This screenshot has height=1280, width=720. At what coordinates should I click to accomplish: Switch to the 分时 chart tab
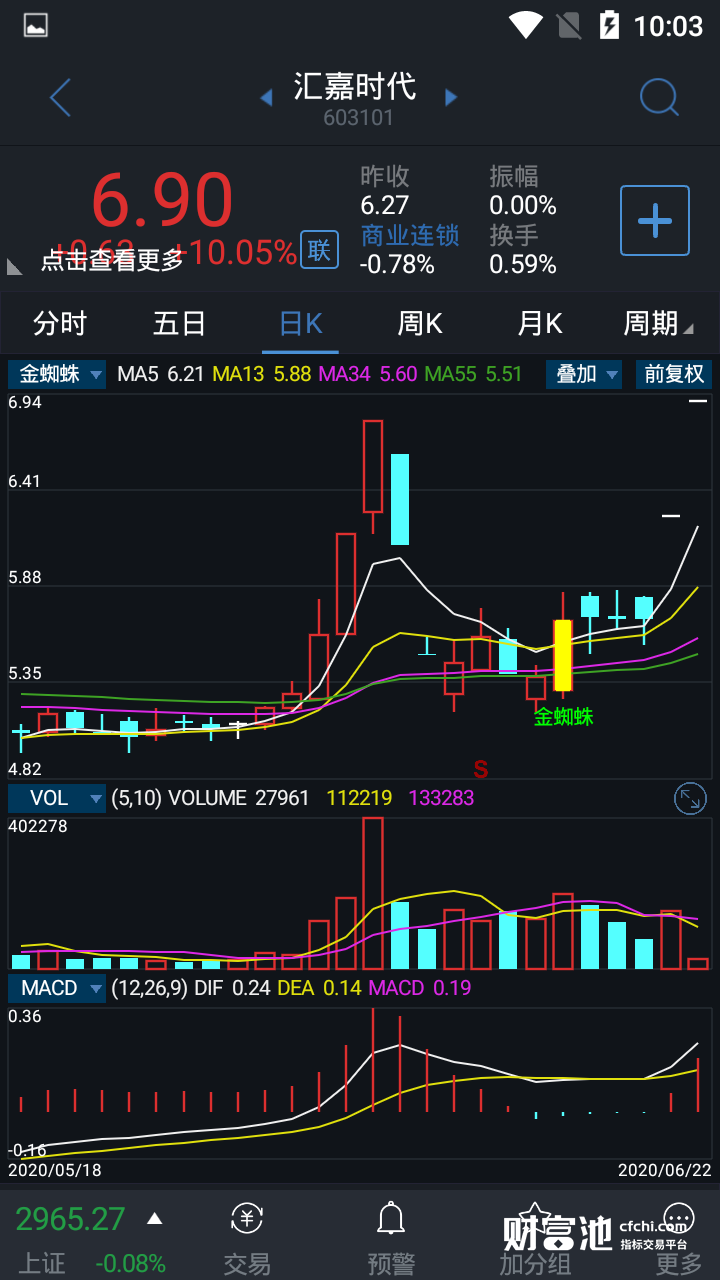(60, 324)
